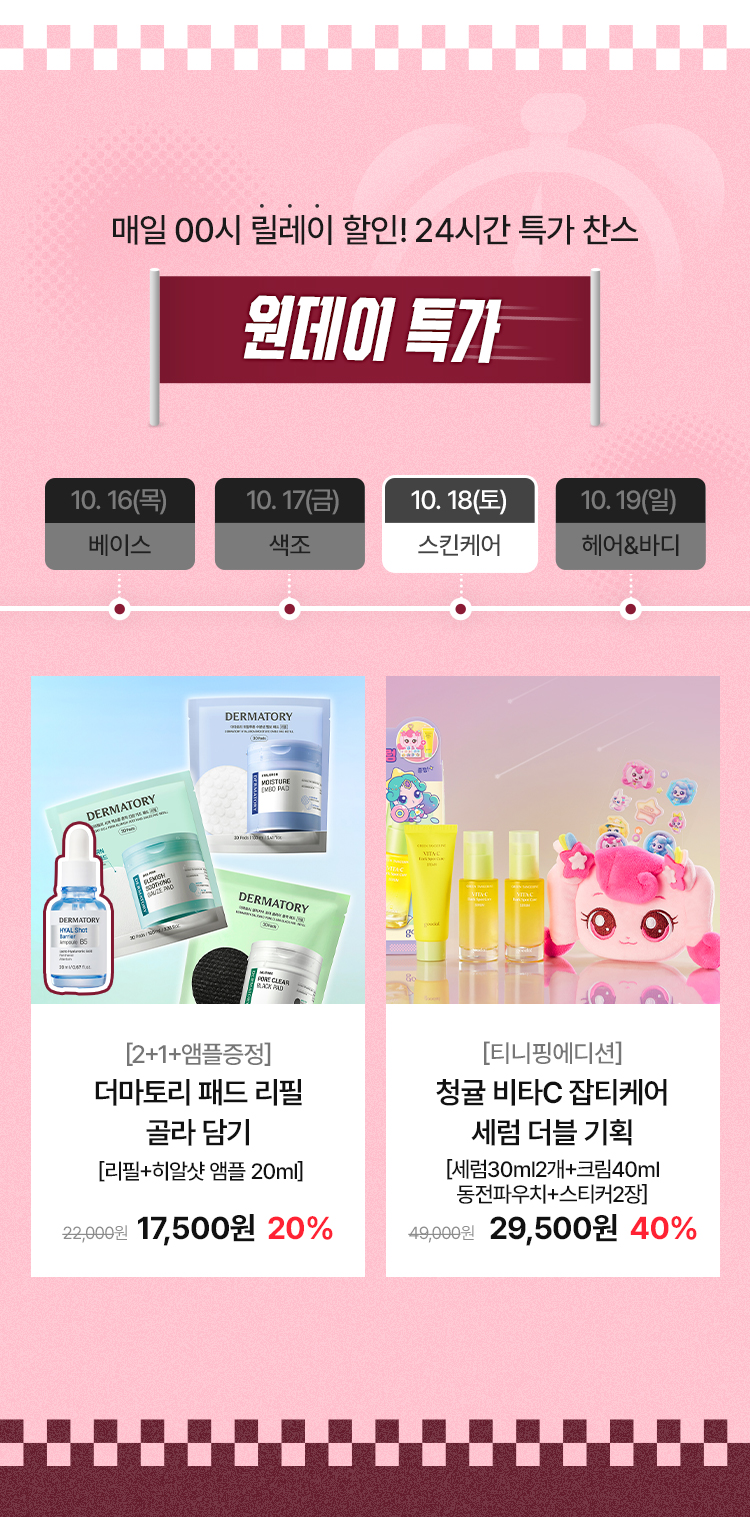Open the 10. 18(토) 스킨케어 tab

tap(460, 524)
